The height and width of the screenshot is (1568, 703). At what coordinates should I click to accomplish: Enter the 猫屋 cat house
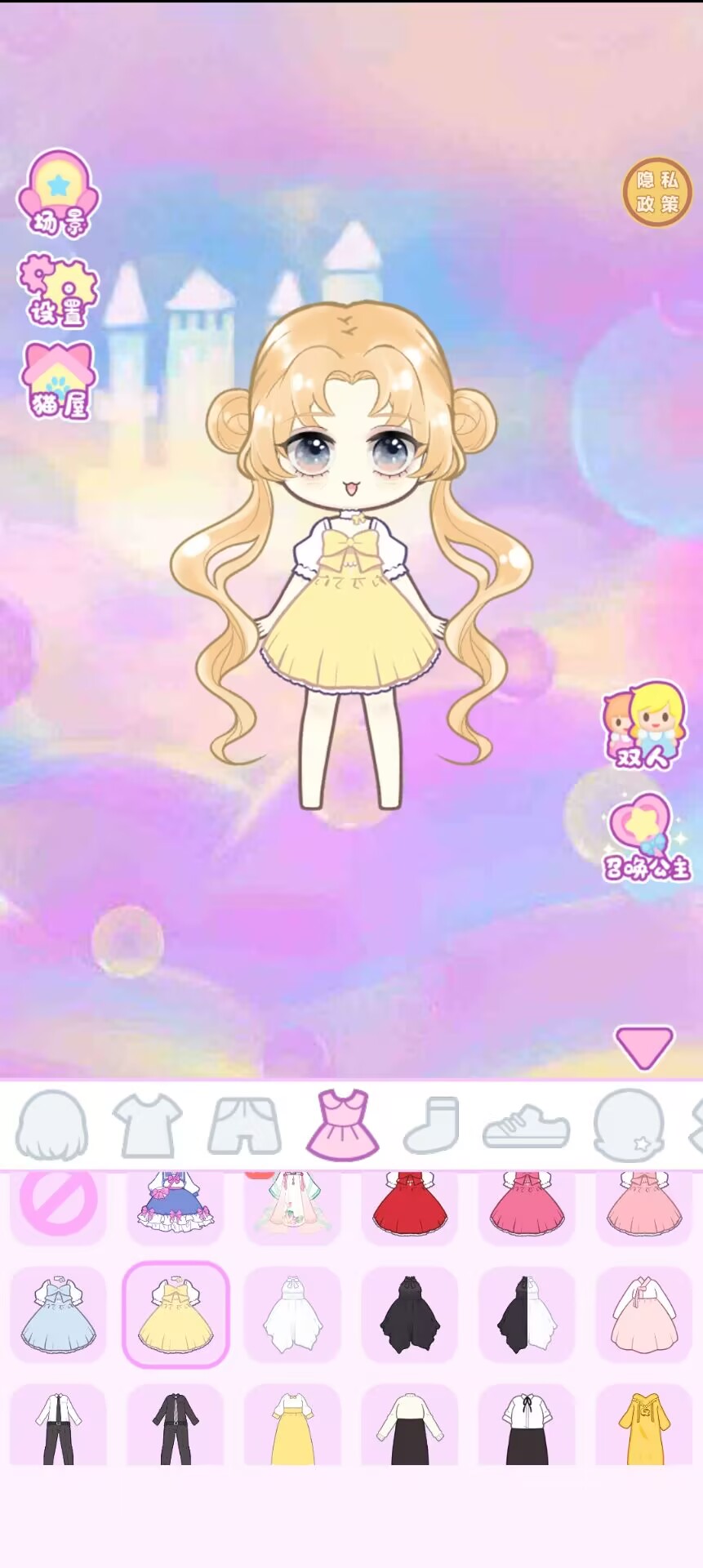pos(58,381)
